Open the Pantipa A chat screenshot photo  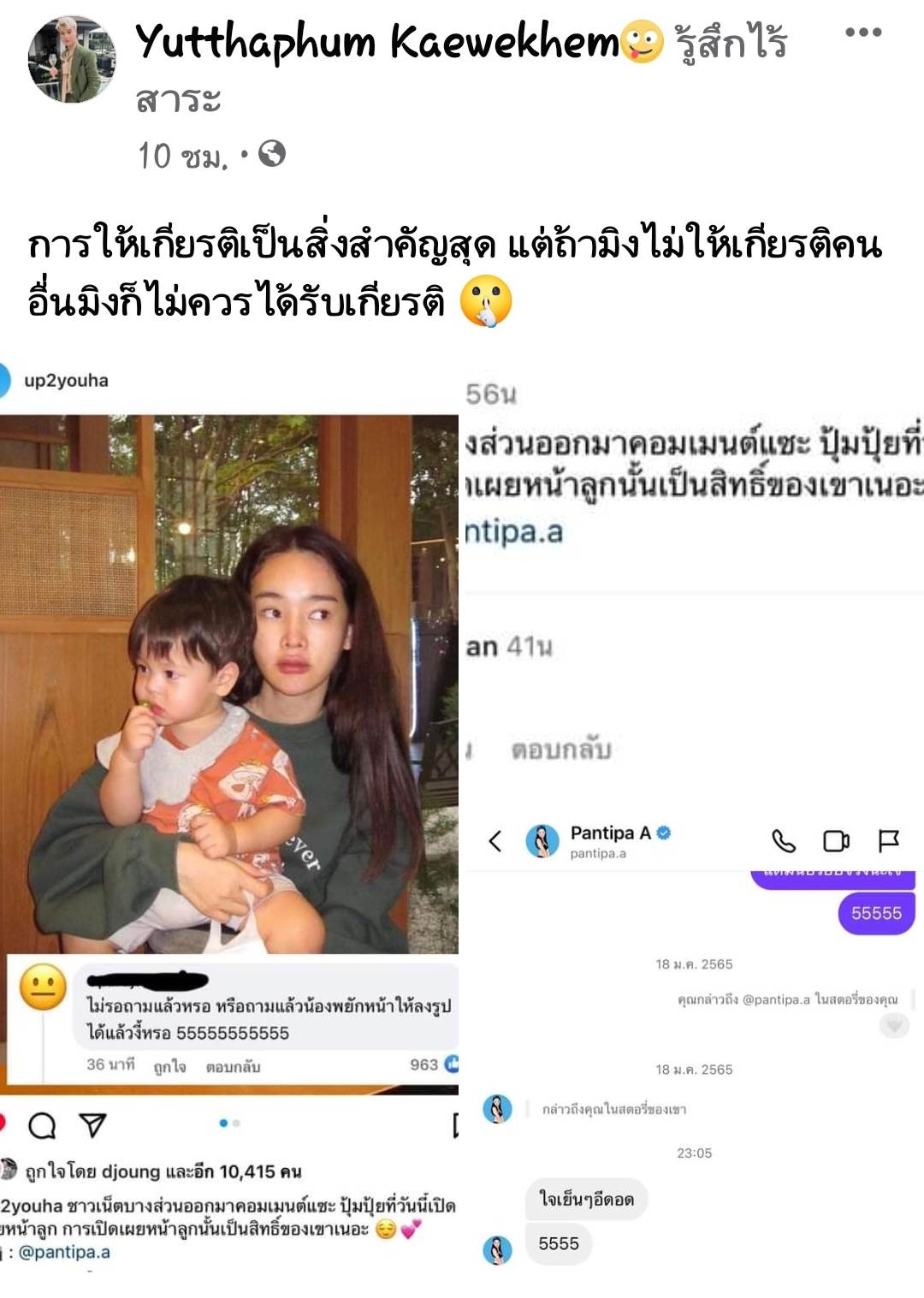[693, 1044]
